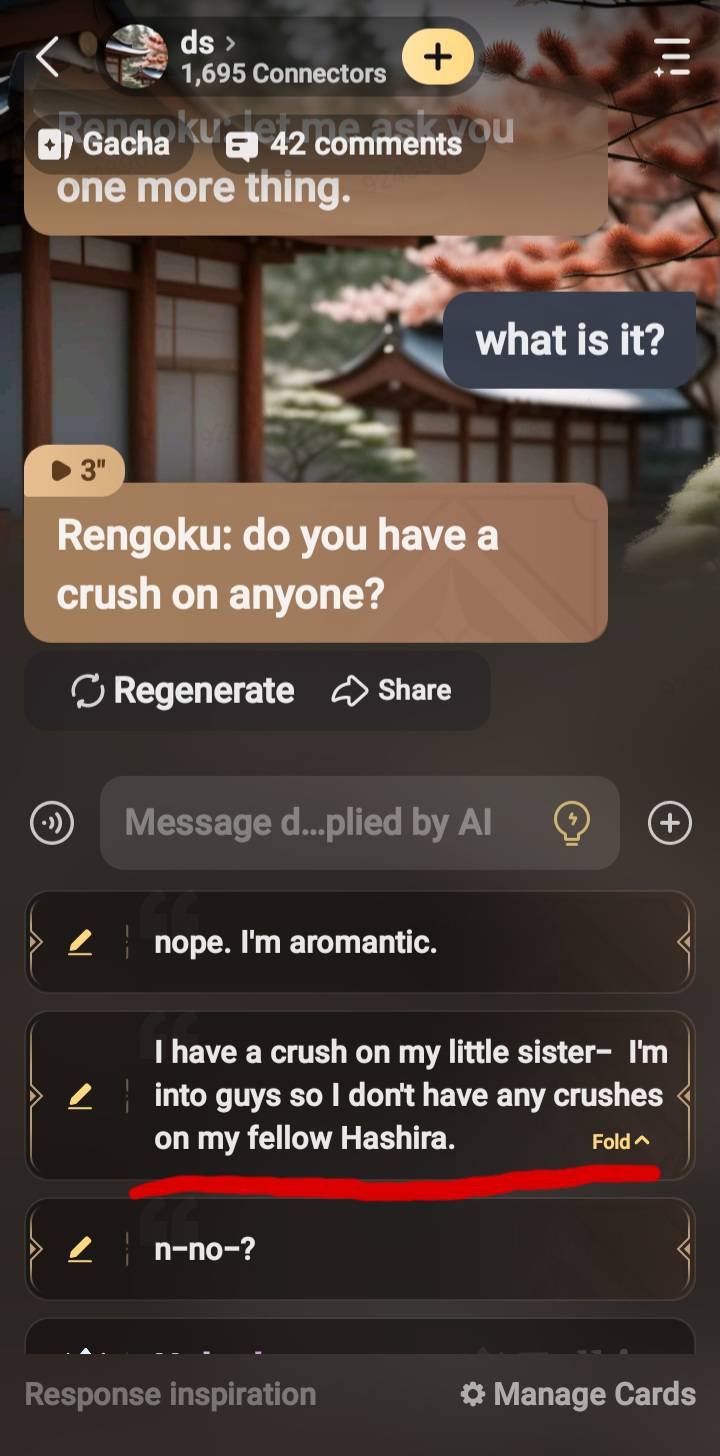The image size is (720, 1456).
Task: Share this message
Action: click(x=391, y=691)
